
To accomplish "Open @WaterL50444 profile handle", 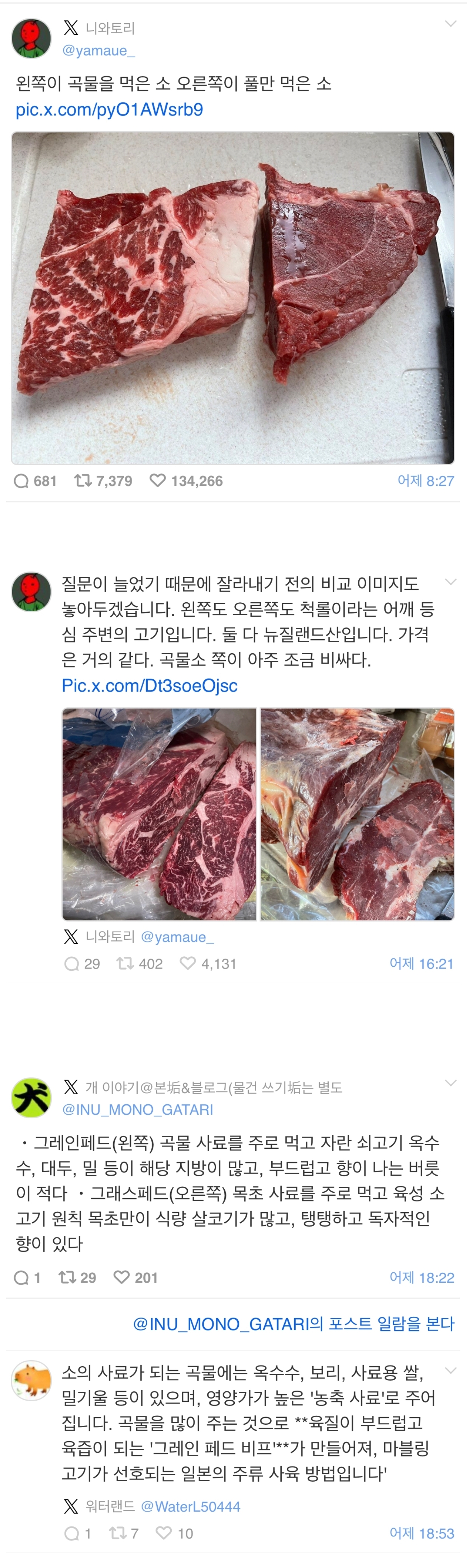I will click(190, 1506).
